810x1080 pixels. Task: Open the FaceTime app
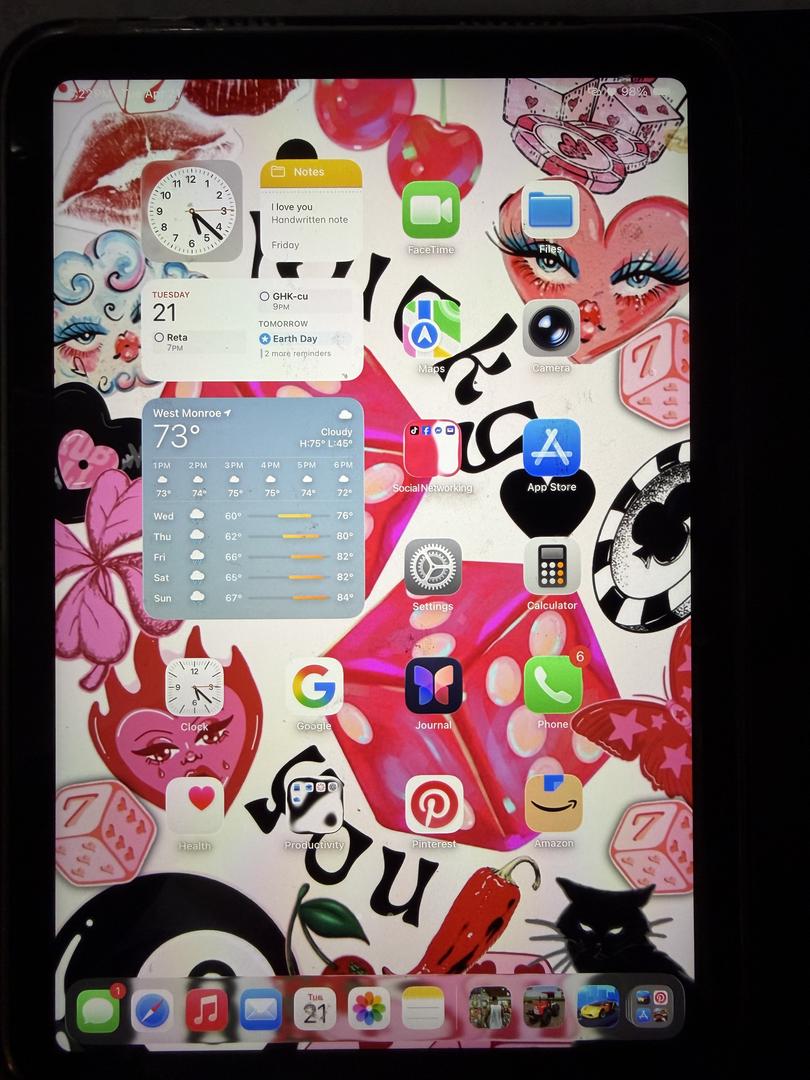(x=431, y=210)
